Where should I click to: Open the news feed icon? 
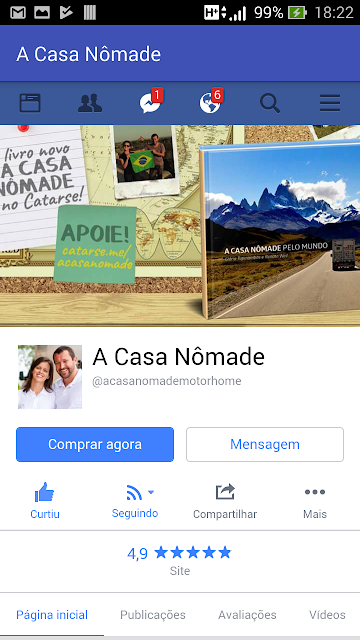[30, 103]
